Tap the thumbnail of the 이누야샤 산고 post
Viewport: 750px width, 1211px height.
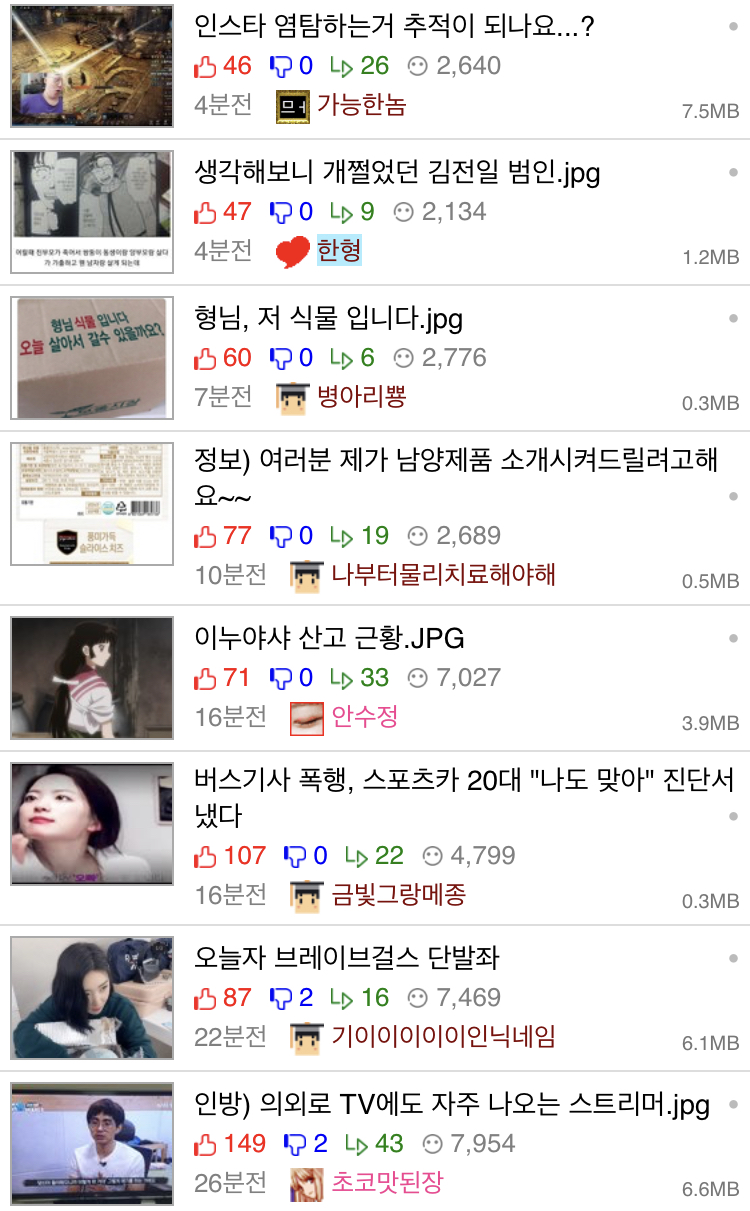(92, 677)
